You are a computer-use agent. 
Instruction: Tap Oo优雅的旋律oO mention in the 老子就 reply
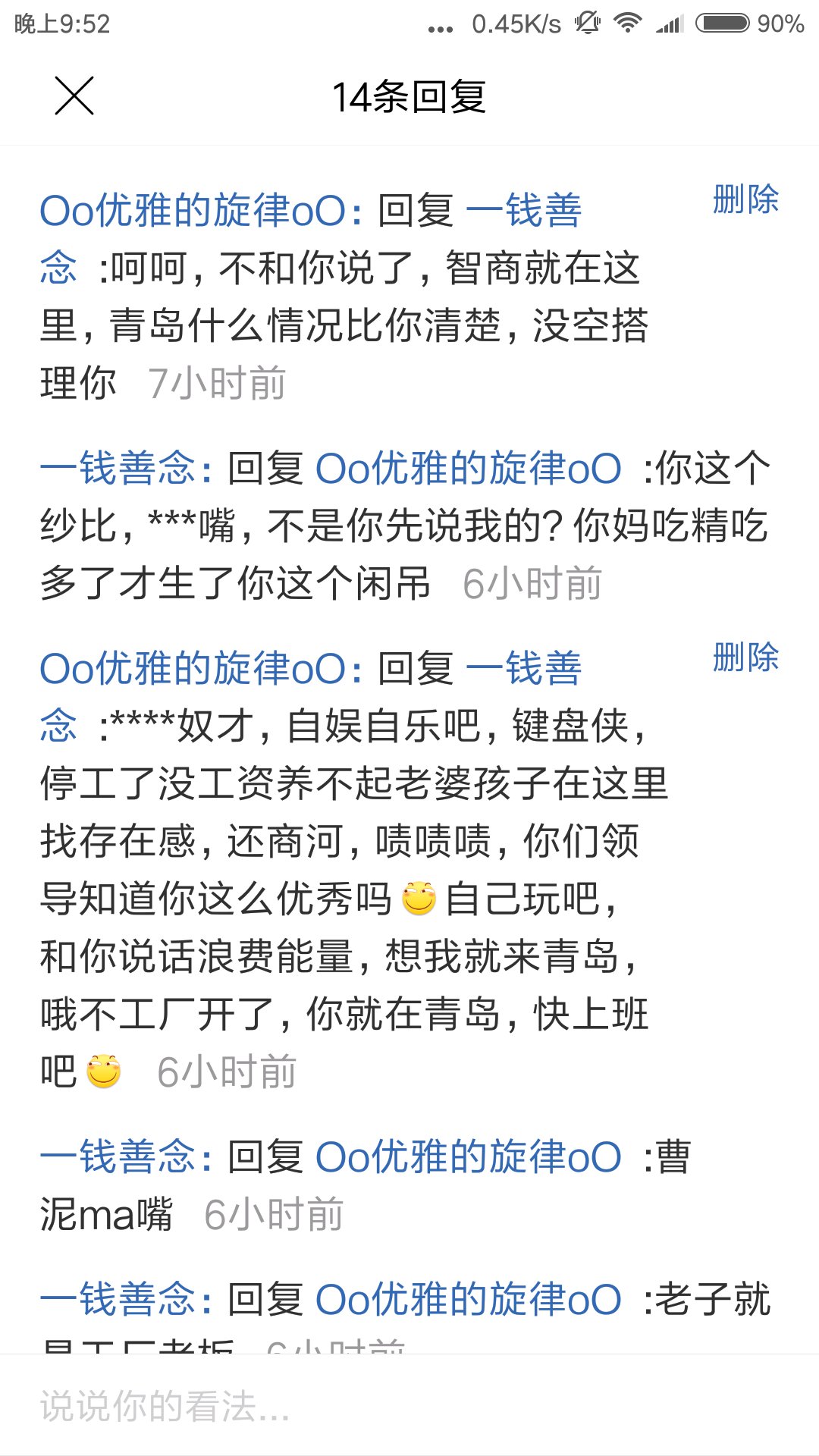(x=468, y=1300)
